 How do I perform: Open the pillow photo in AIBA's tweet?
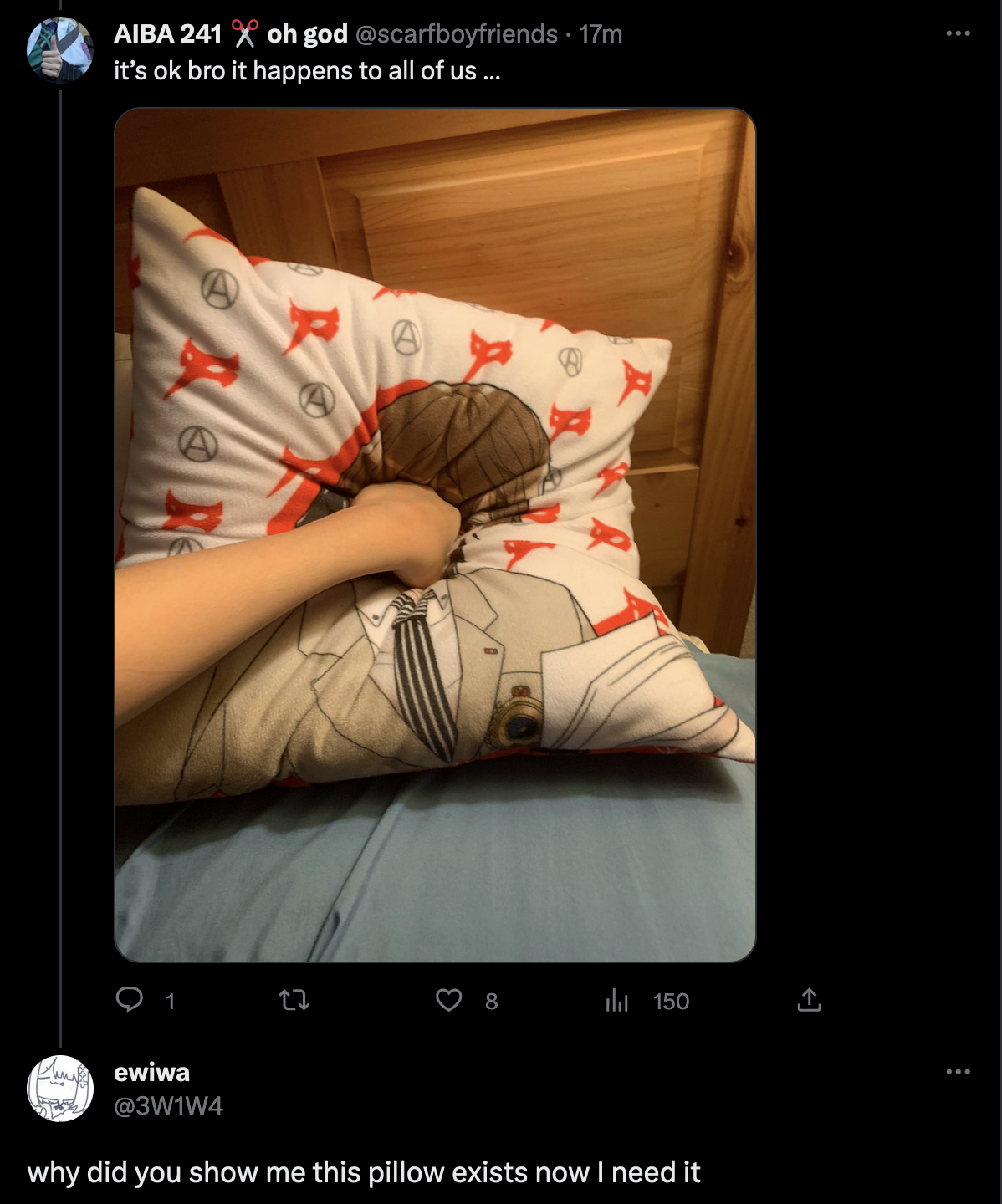point(435,535)
